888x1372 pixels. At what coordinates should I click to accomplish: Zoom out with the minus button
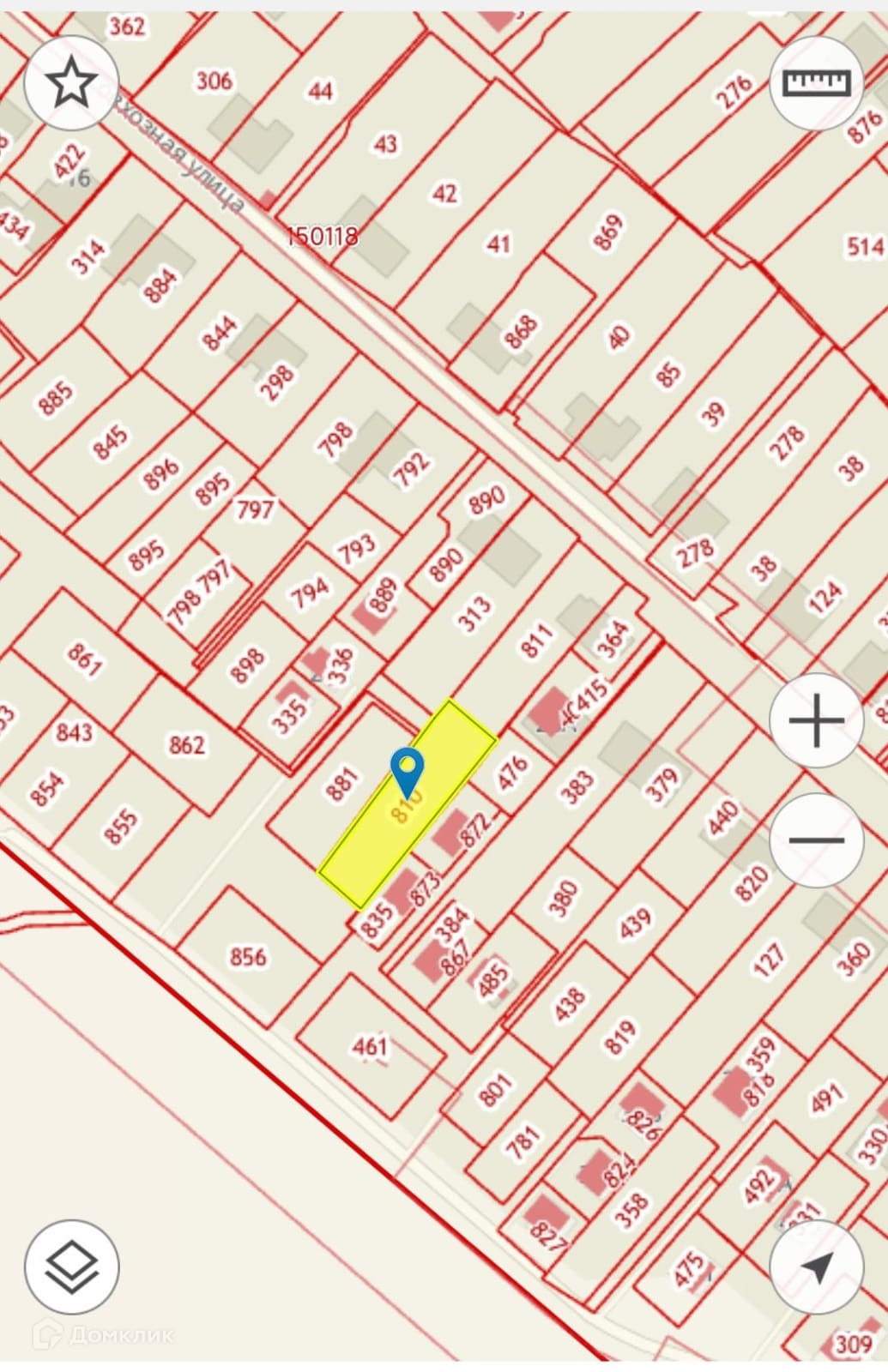(x=816, y=839)
